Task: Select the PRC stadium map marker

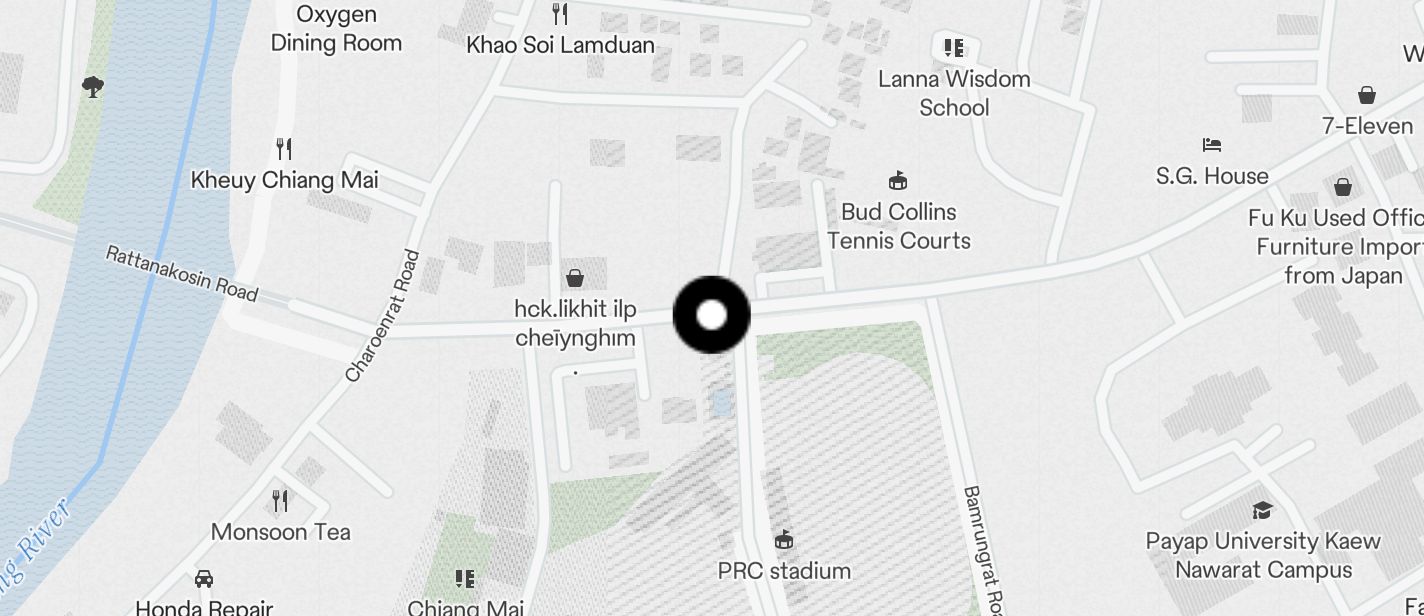Action: 785,540
